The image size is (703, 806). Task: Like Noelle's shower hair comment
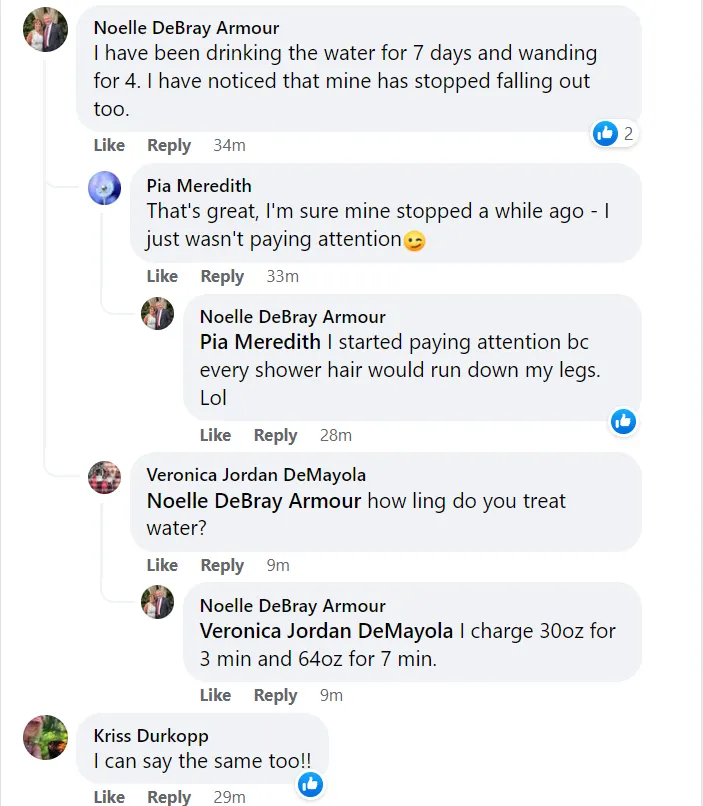pos(215,435)
